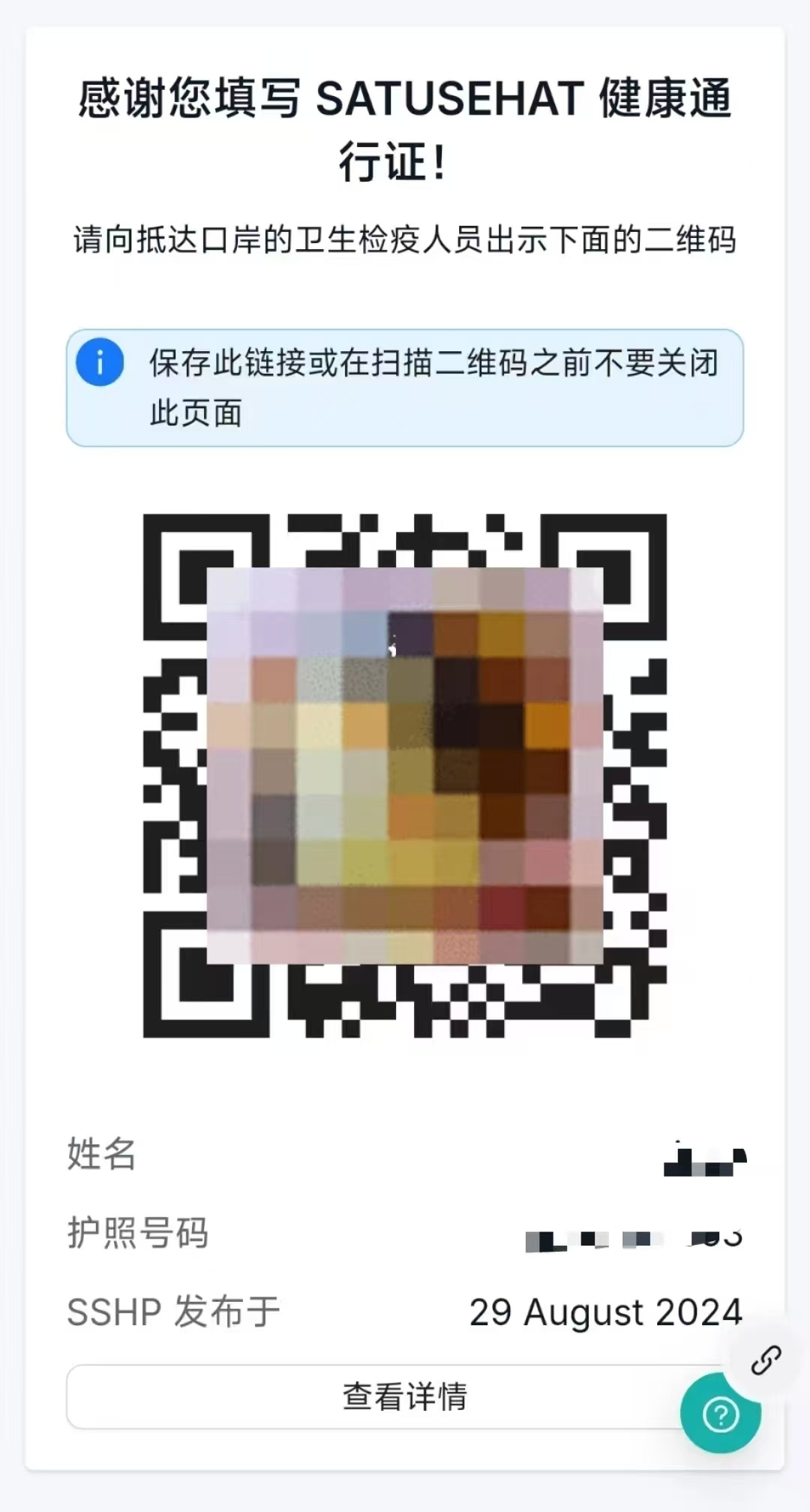Copy the page link with the chain icon
The image size is (810, 1512).
766,1360
